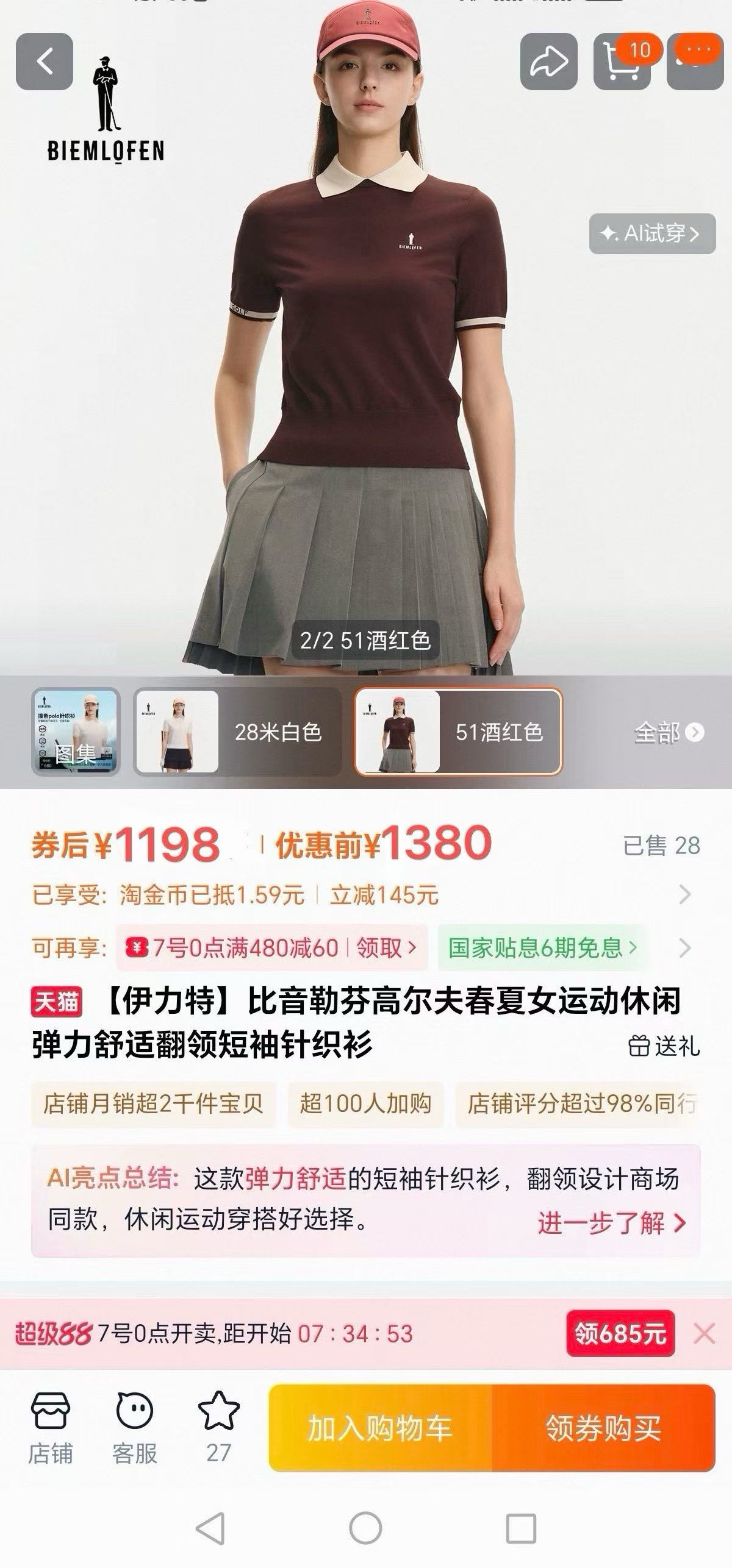Select the 51酒红色 color option
This screenshot has width=732, height=1568.
point(458,732)
